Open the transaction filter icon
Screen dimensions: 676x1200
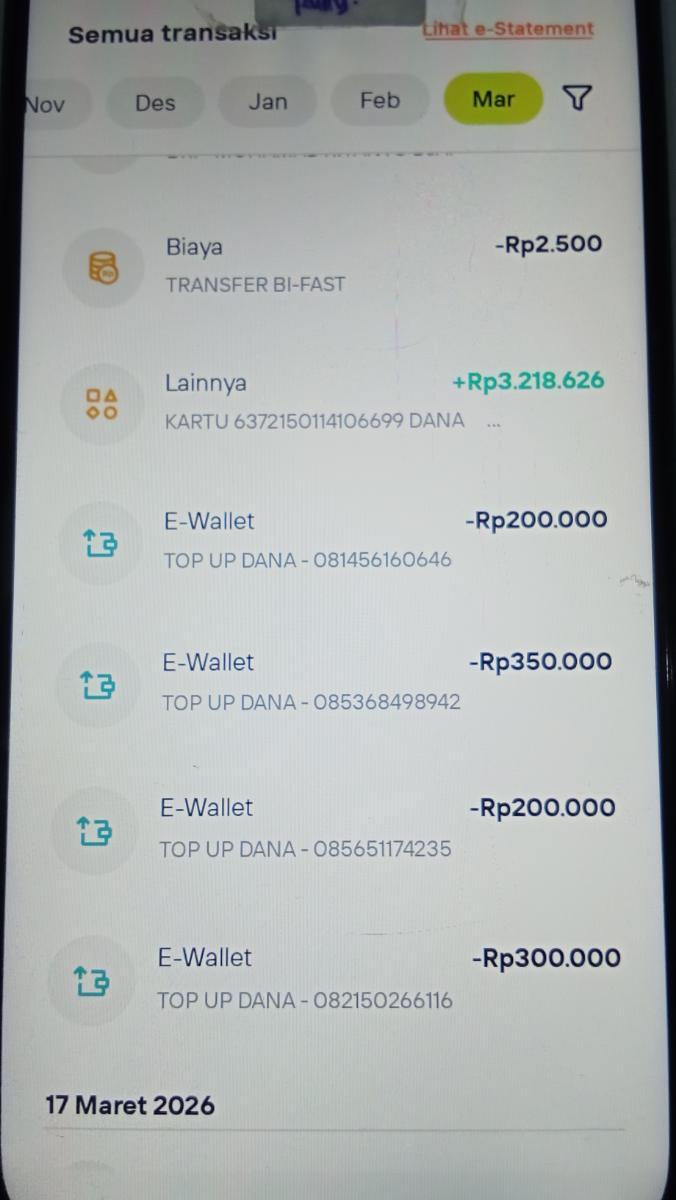pos(577,98)
